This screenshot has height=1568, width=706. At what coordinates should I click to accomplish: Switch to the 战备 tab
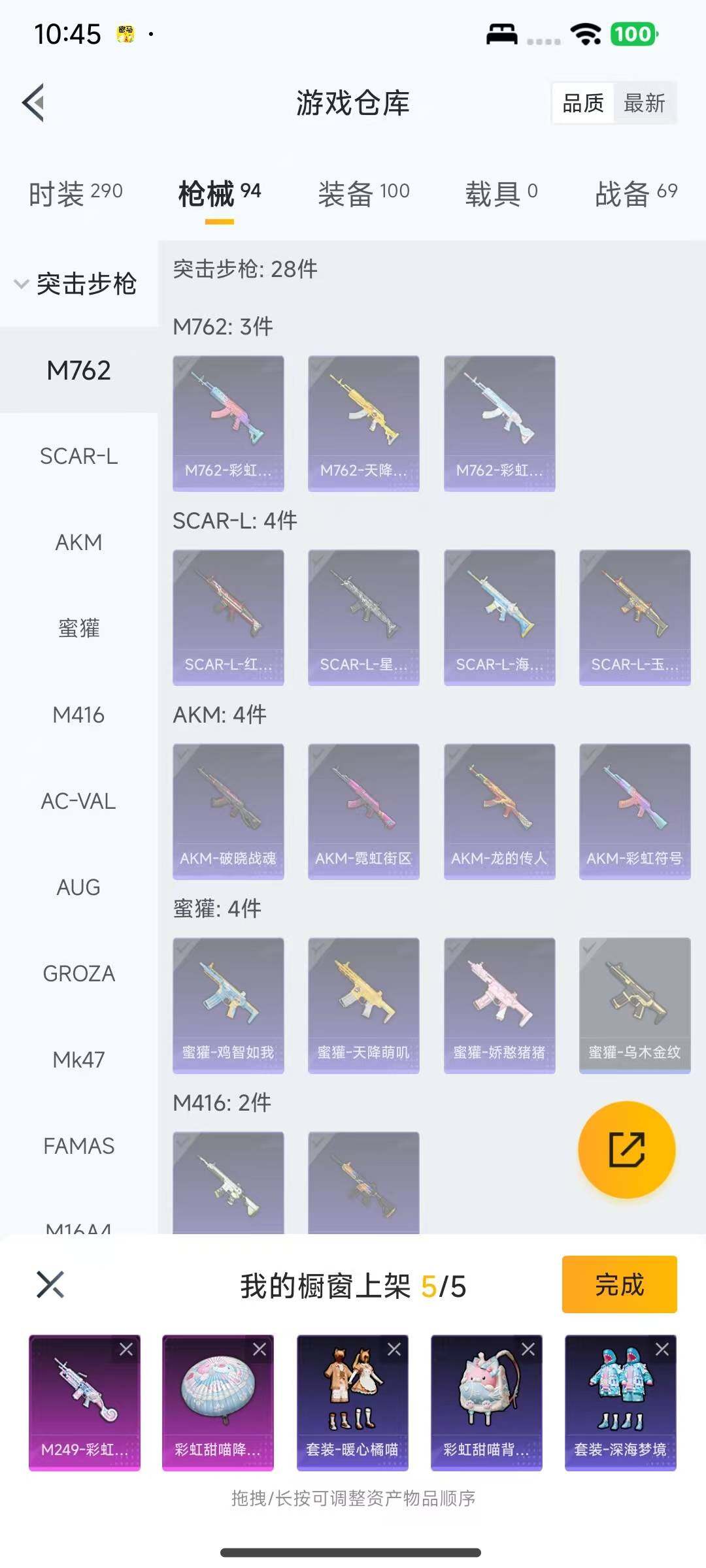[635, 193]
